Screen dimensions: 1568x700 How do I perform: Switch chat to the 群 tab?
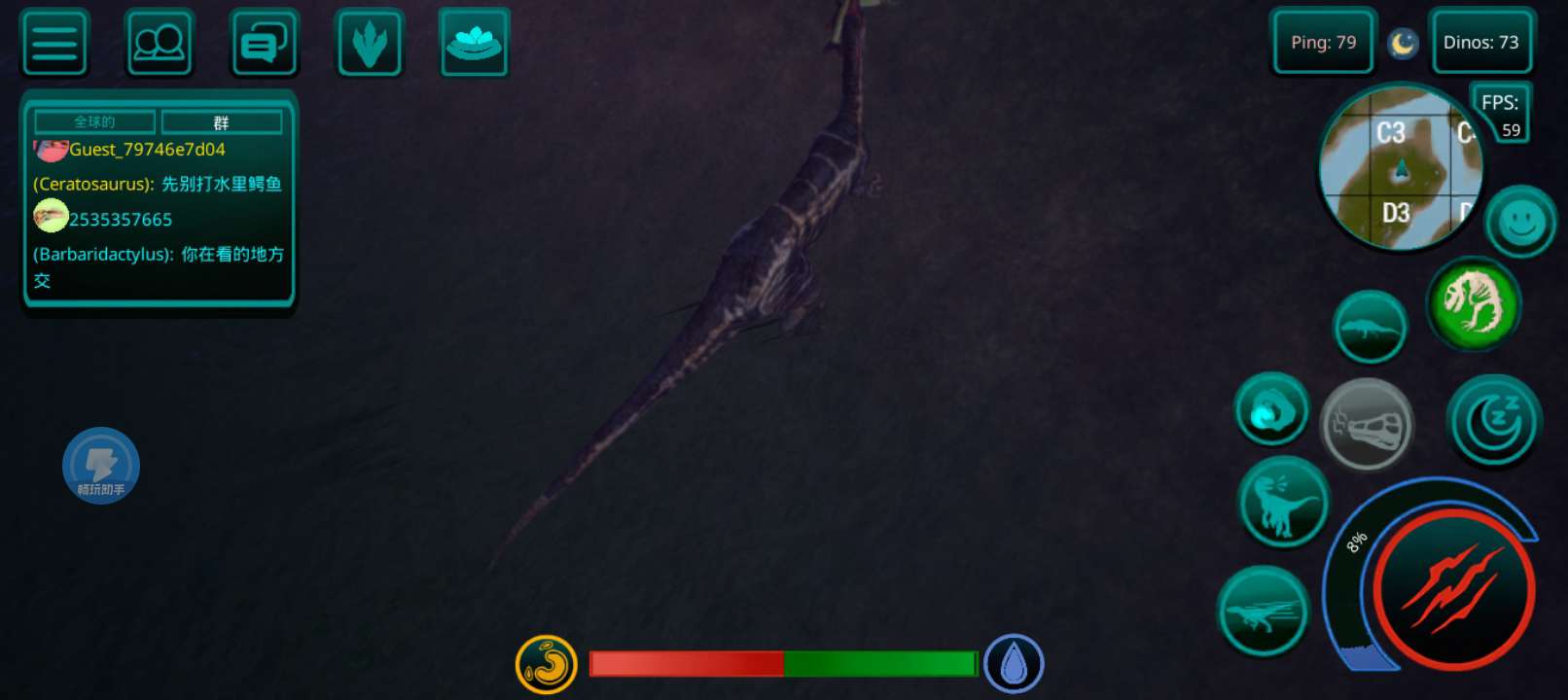click(222, 122)
